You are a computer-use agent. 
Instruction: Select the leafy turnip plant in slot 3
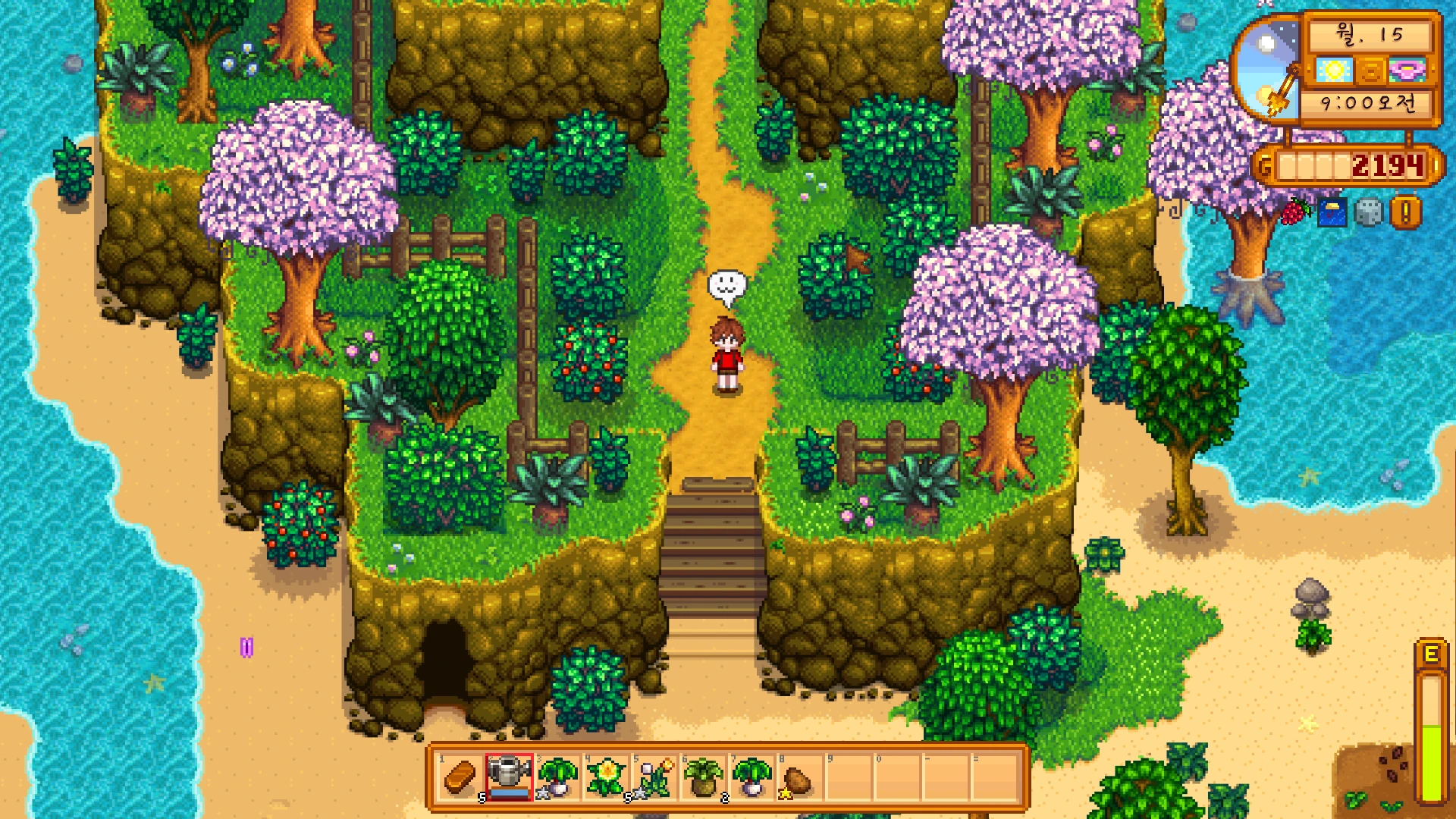pyautogui.click(x=557, y=777)
